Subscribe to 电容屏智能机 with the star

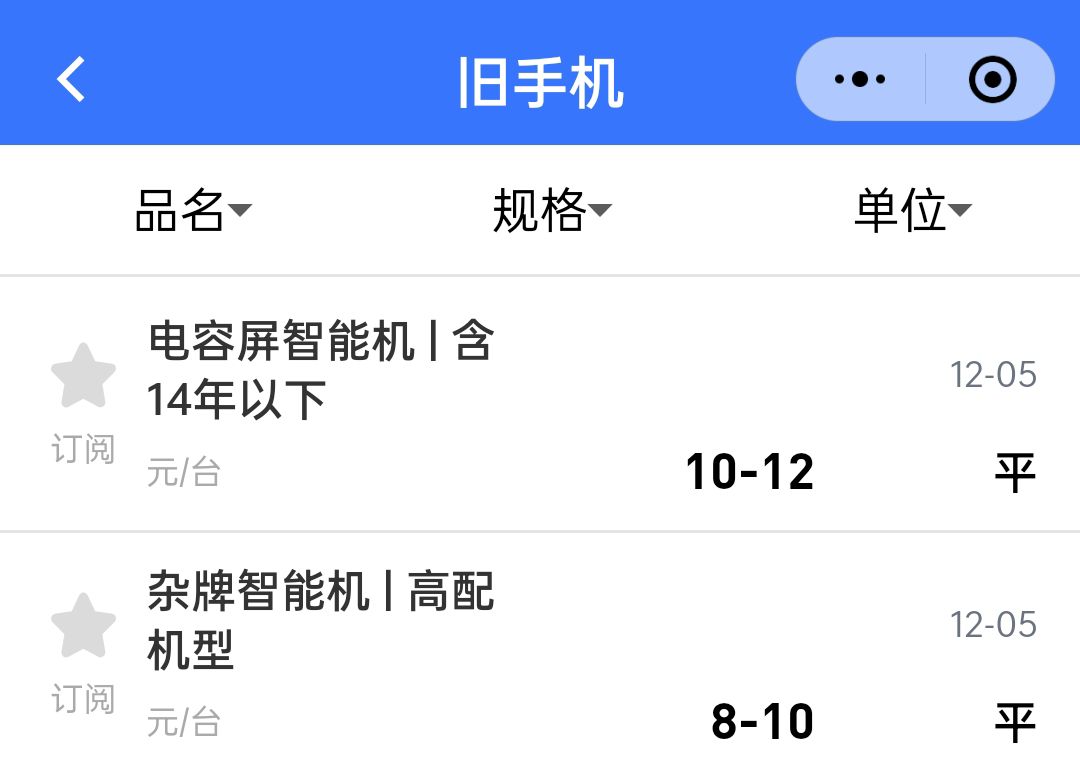pos(83,377)
